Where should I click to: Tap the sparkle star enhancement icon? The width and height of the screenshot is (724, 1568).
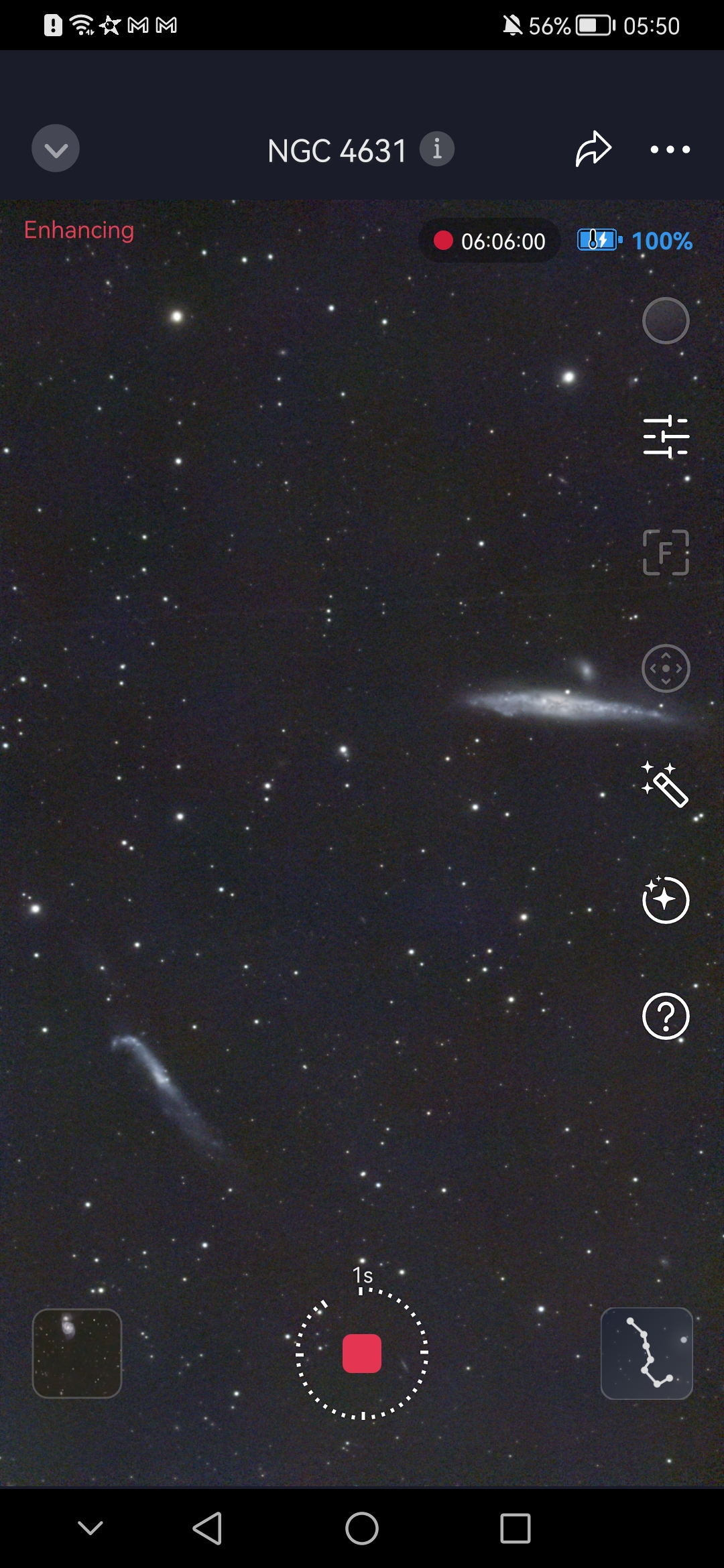tap(666, 900)
